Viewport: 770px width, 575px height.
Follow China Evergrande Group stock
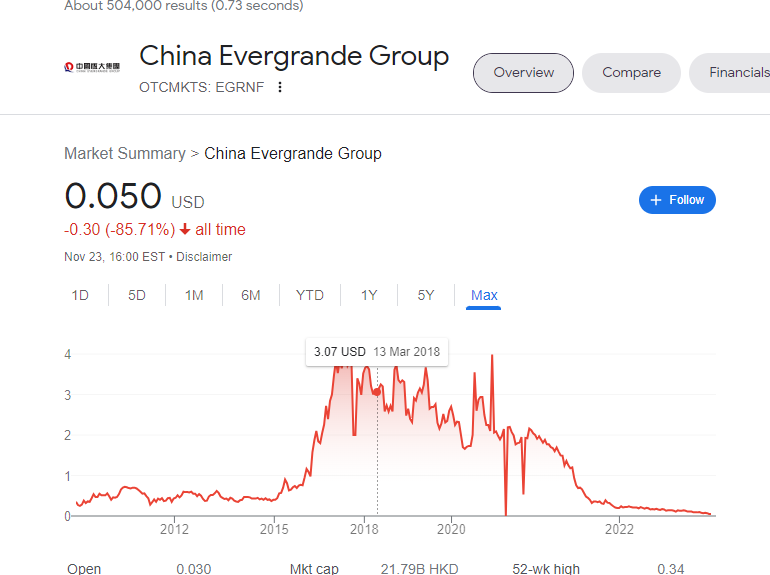pyautogui.click(x=677, y=200)
